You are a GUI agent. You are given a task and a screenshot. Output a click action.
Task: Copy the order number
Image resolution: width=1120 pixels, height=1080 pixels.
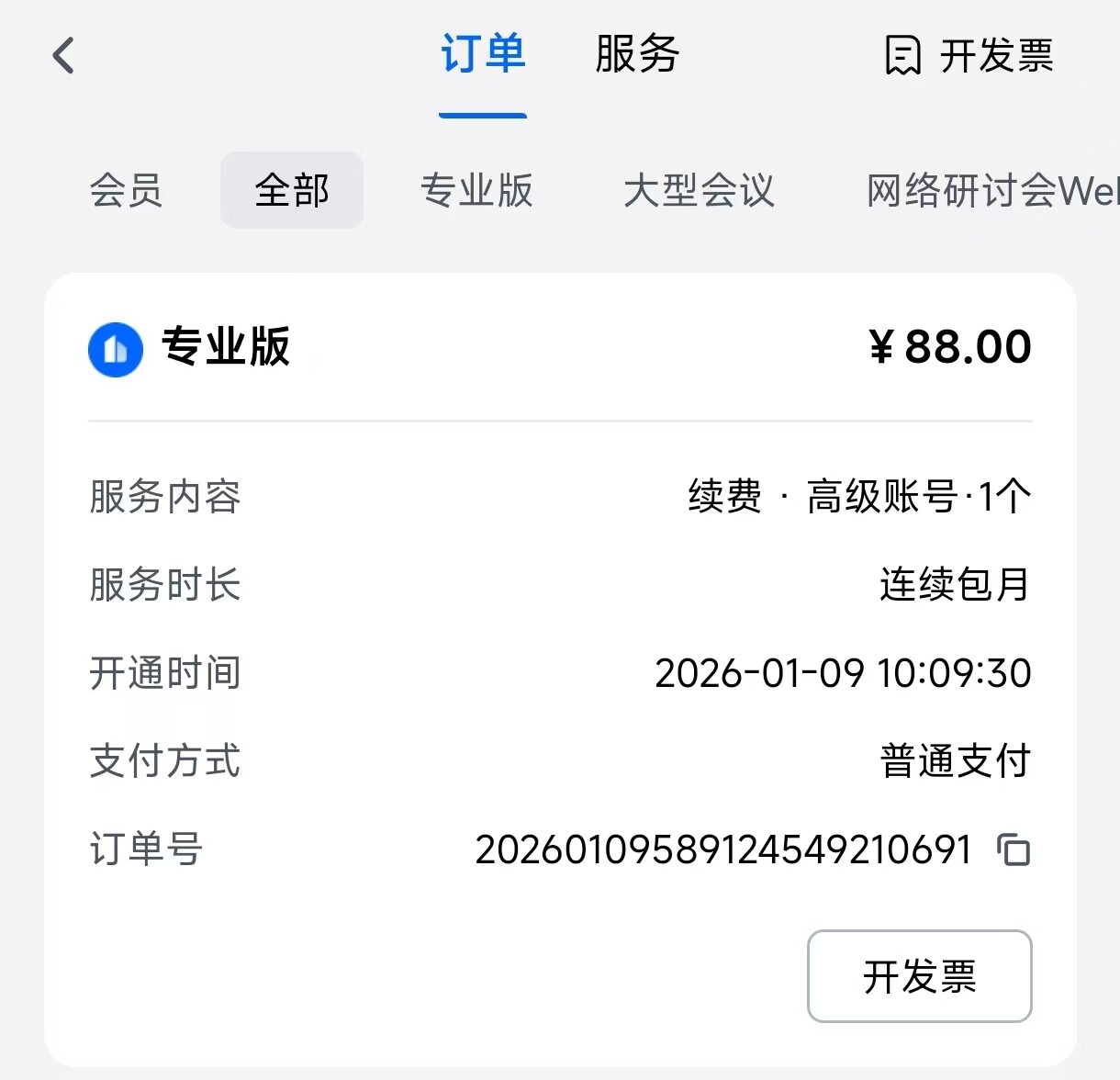(x=1014, y=849)
